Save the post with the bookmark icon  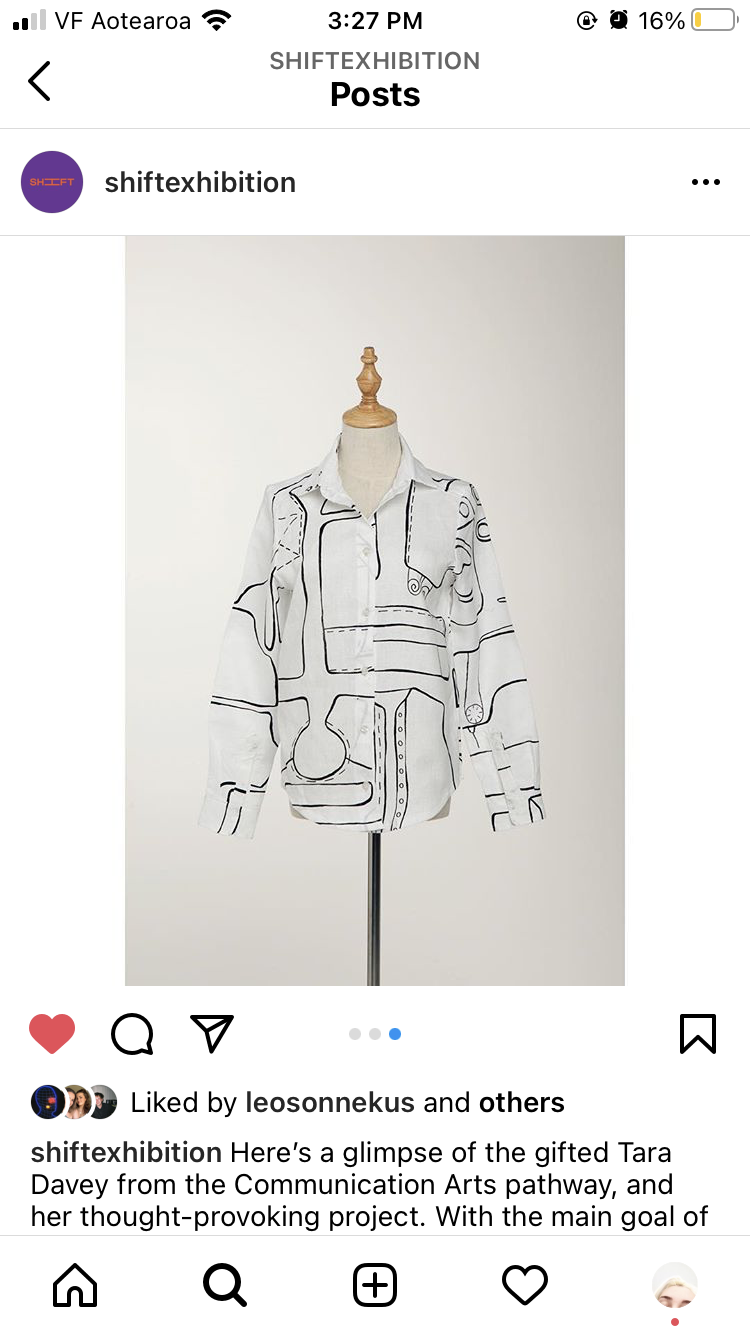(x=698, y=1034)
